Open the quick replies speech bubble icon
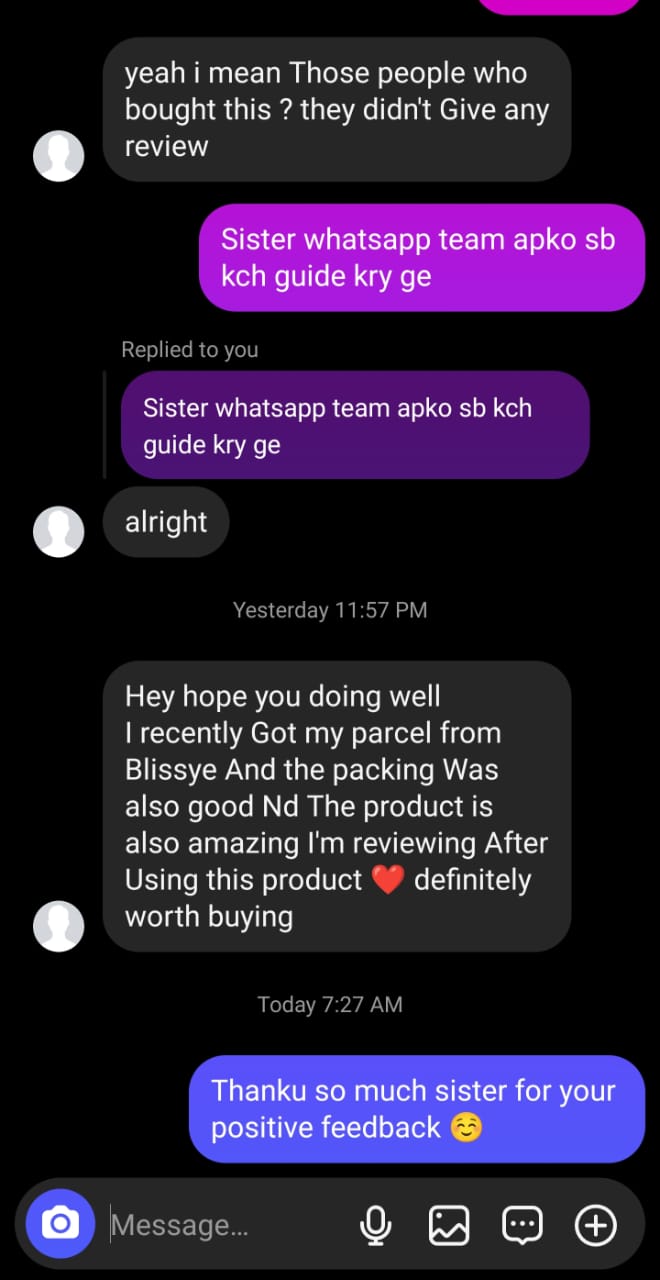Screen dimensions: 660x1280 pos(522,1225)
